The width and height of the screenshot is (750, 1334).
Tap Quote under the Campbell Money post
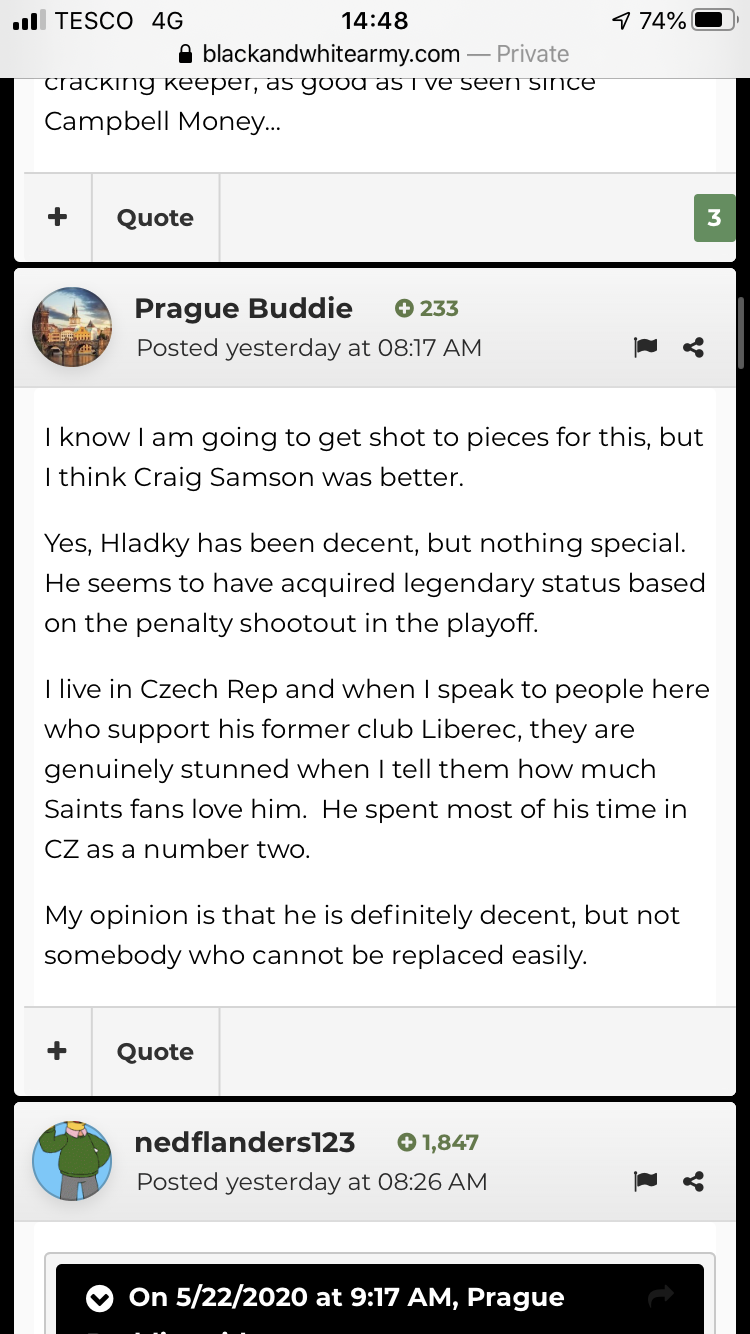(155, 218)
